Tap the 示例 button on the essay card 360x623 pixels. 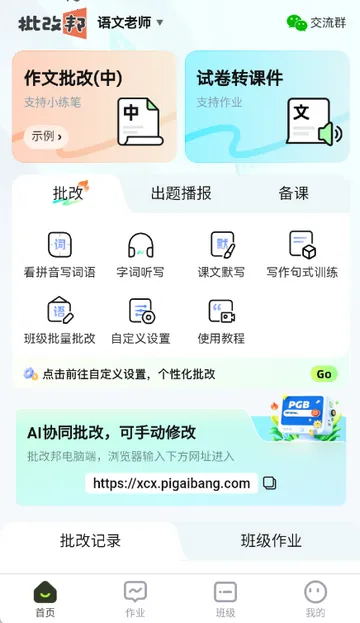[46, 137]
